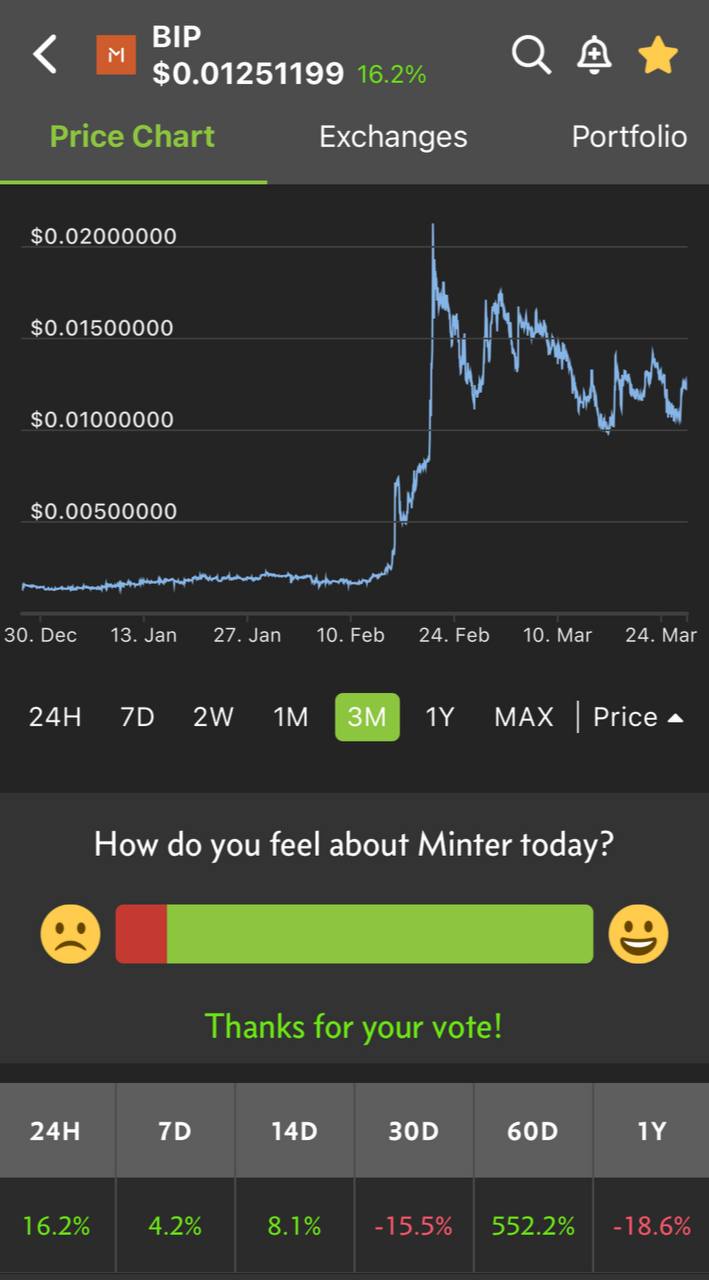Open the Price dropdown selector
709x1280 pixels.
coord(638,717)
